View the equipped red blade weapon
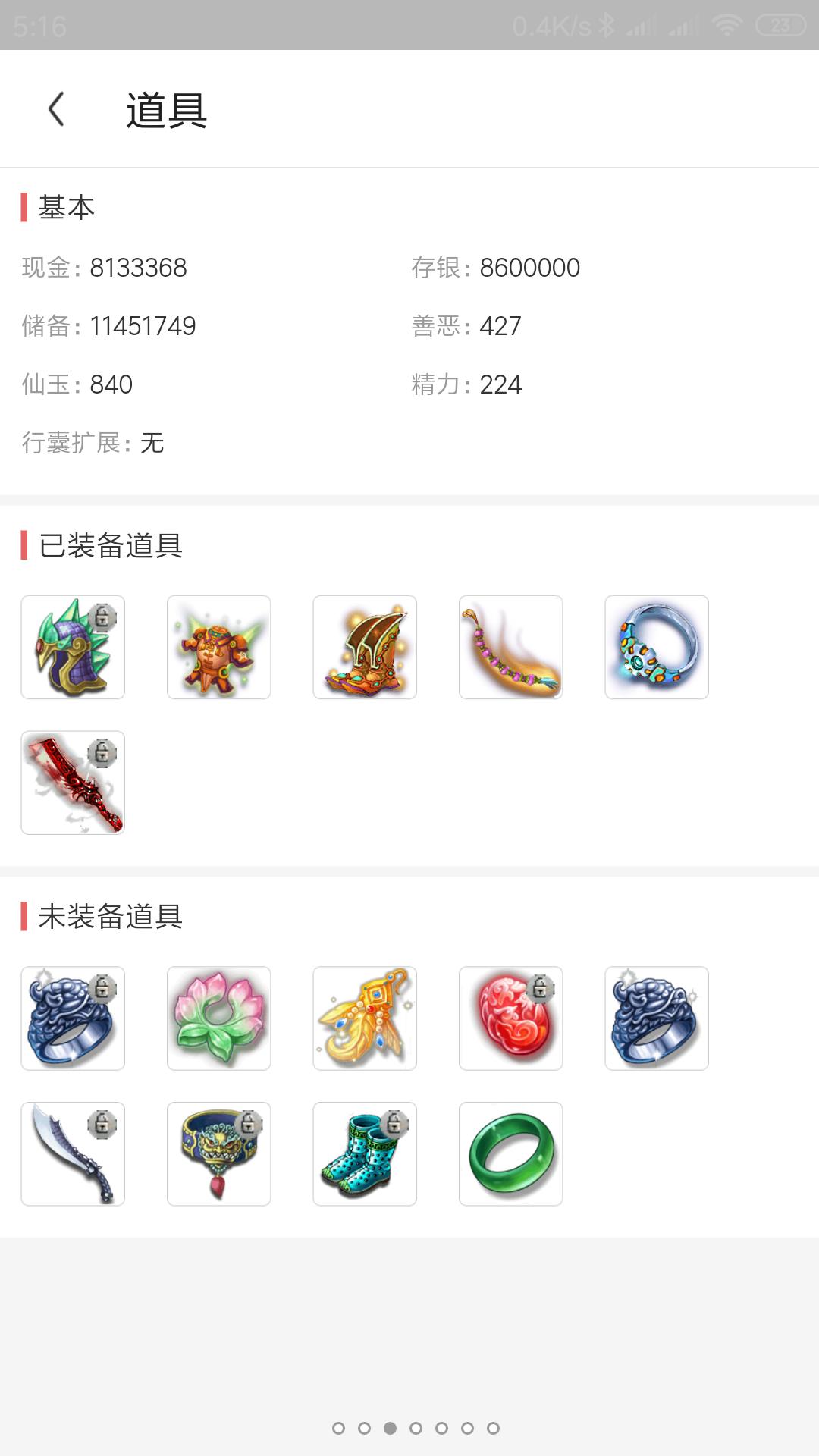 tap(73, 783)
